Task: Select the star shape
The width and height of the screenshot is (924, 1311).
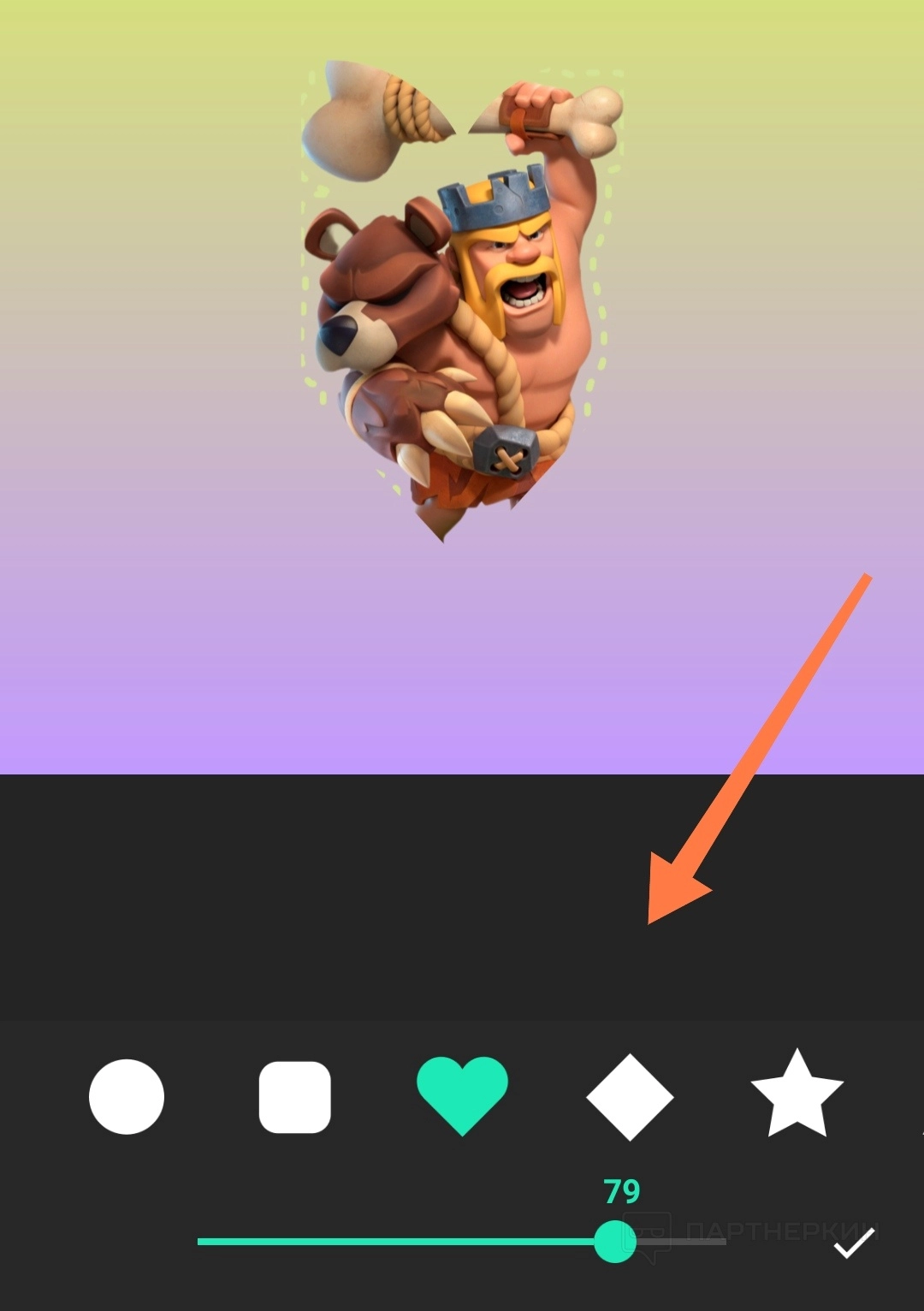Action: tap(797, 1096)
